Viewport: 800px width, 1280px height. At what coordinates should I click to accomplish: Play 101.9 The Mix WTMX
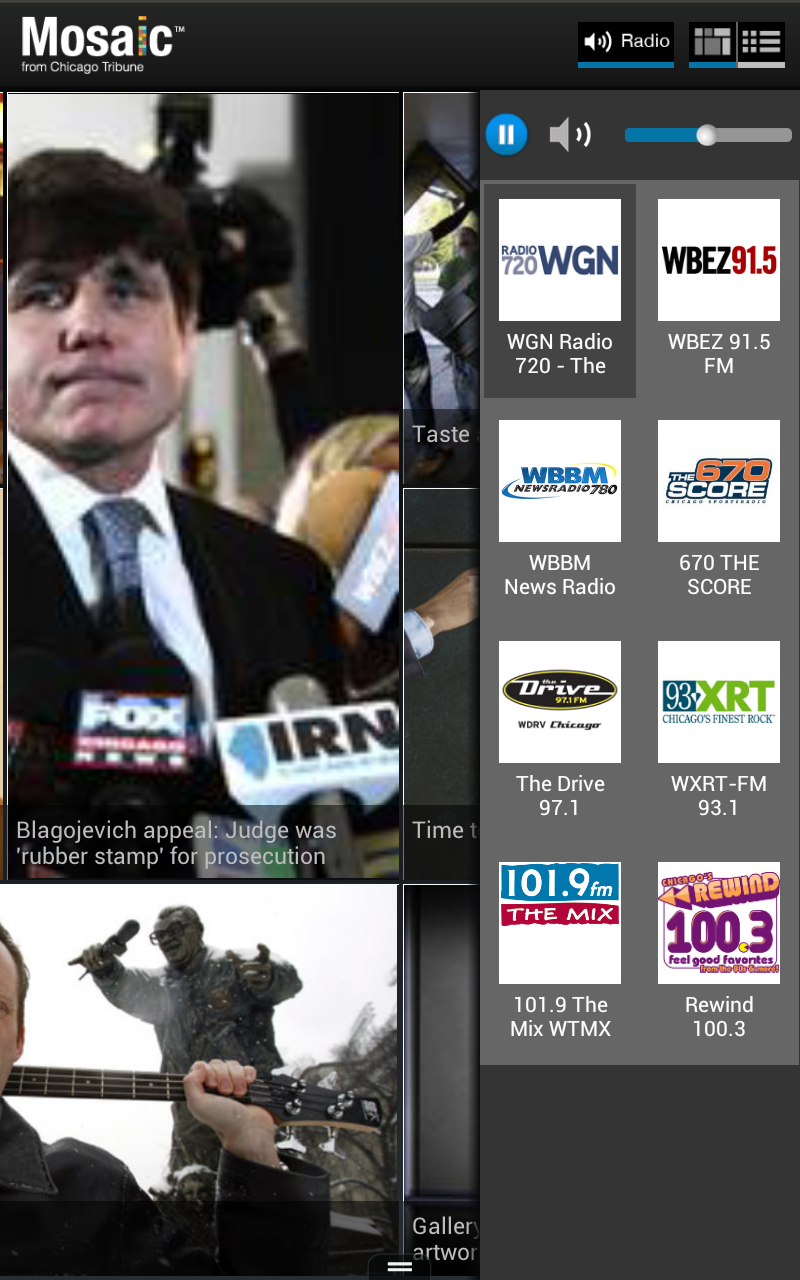click(560, 952)
